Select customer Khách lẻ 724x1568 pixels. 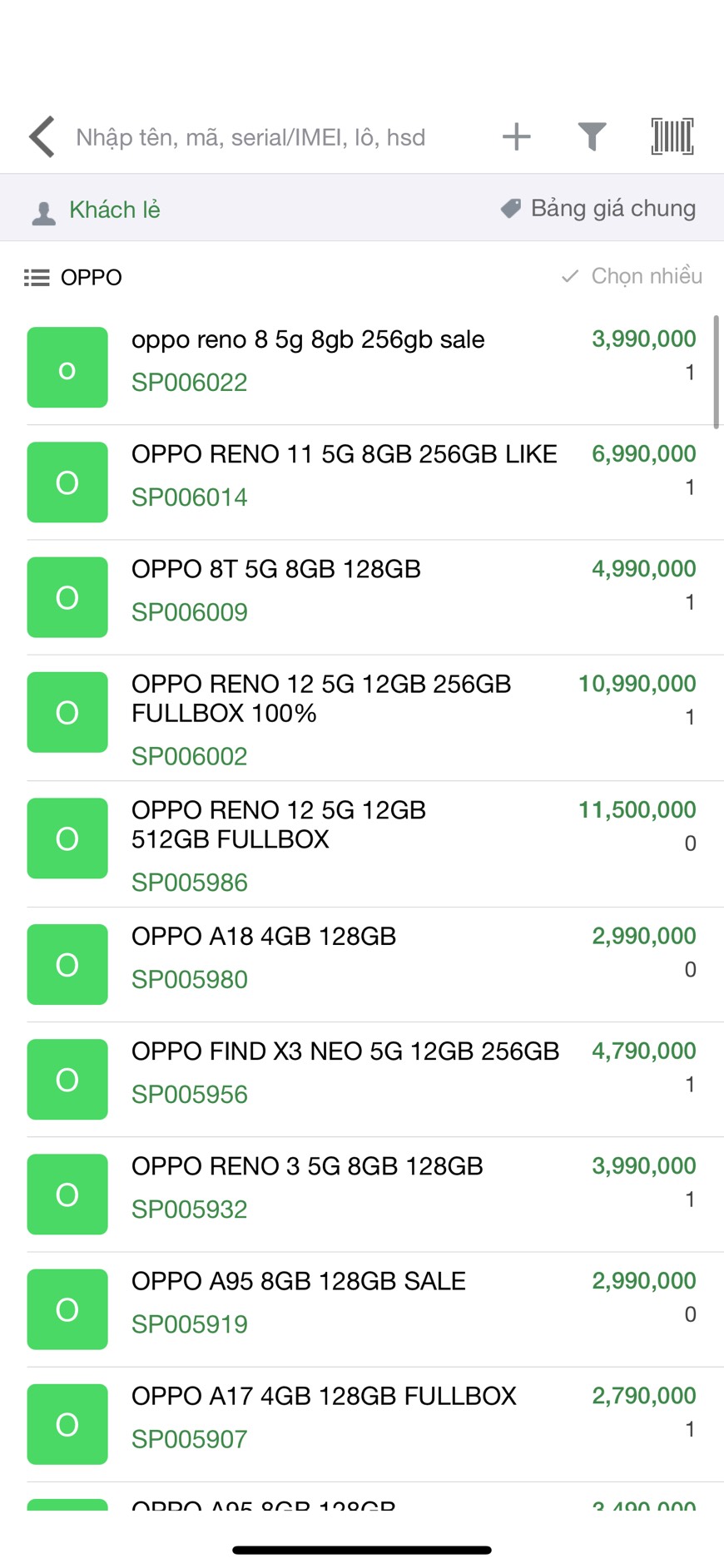pyautogui.click(x=96, y=210)
